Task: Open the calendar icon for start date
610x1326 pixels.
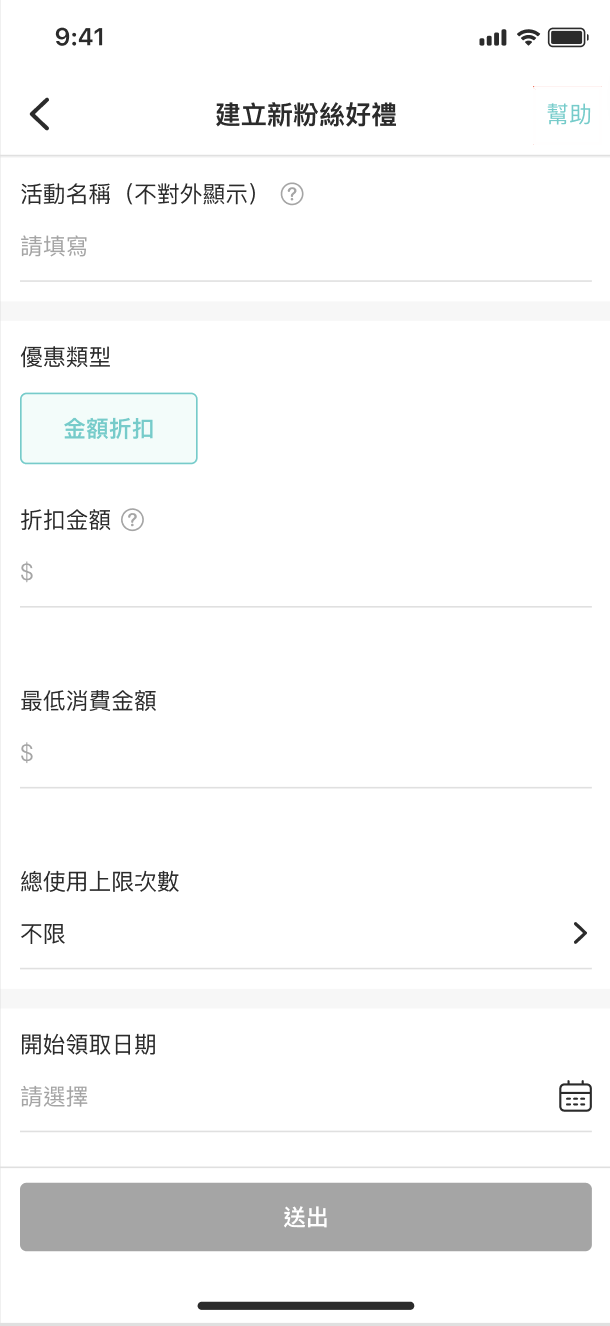Action: [575, 1097]
